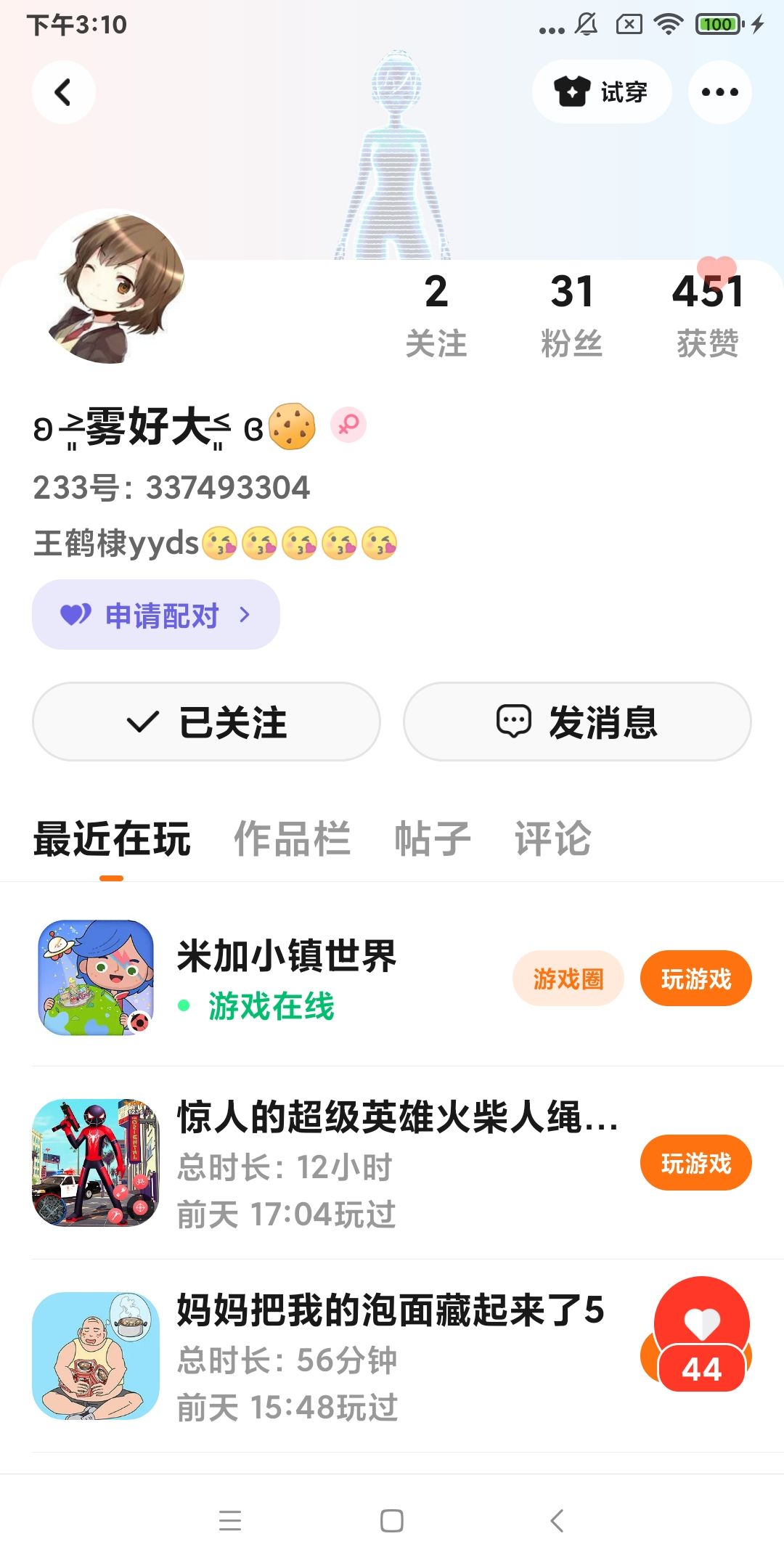
Task: Play the 惊人的超级英雄火柴人 game
Action: tap(695, 1163)
